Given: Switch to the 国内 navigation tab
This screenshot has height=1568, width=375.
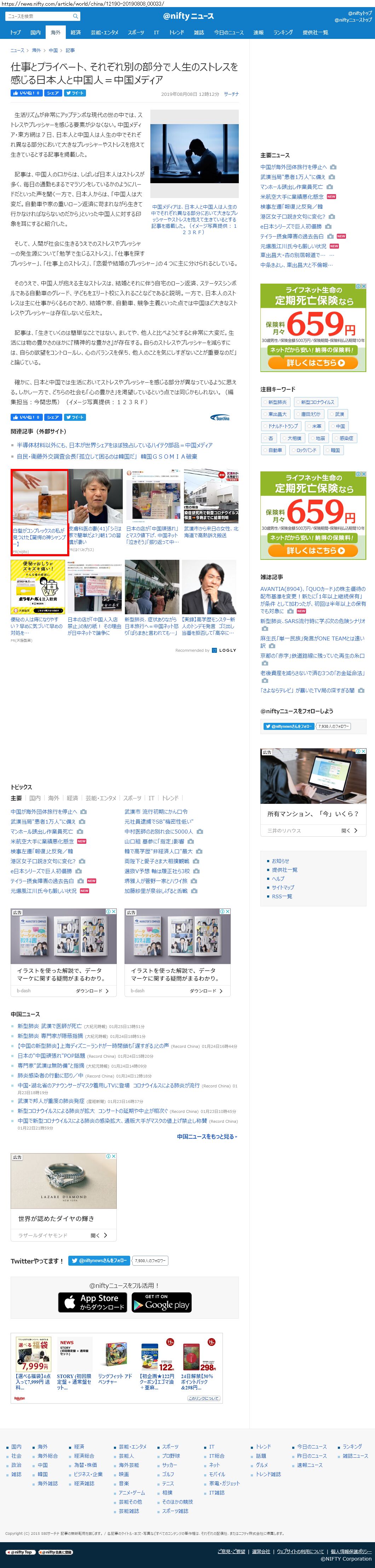Looking at the screenshot, I should pyautogui.click(x=35, y=32).
